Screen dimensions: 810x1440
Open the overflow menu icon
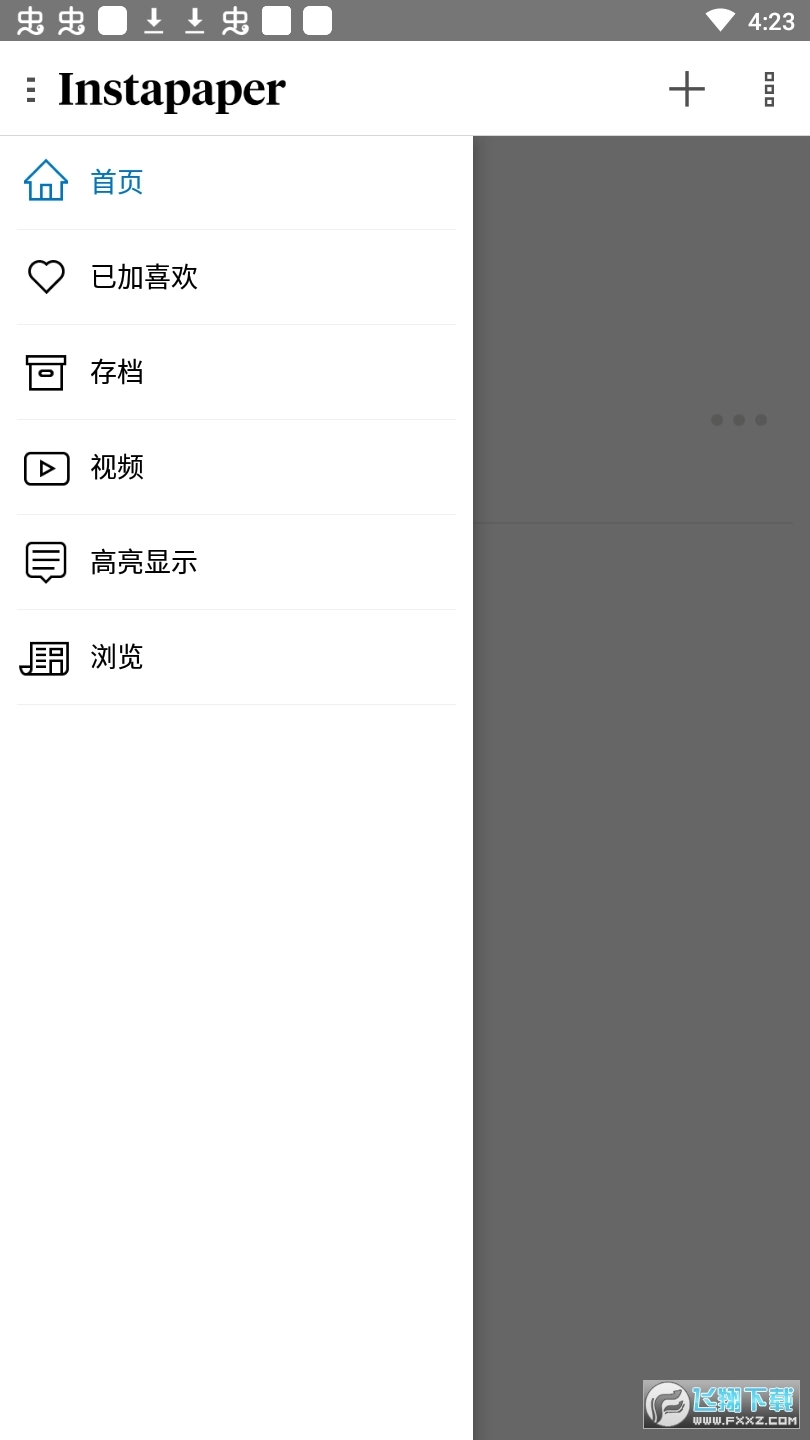tap(768, 88)
